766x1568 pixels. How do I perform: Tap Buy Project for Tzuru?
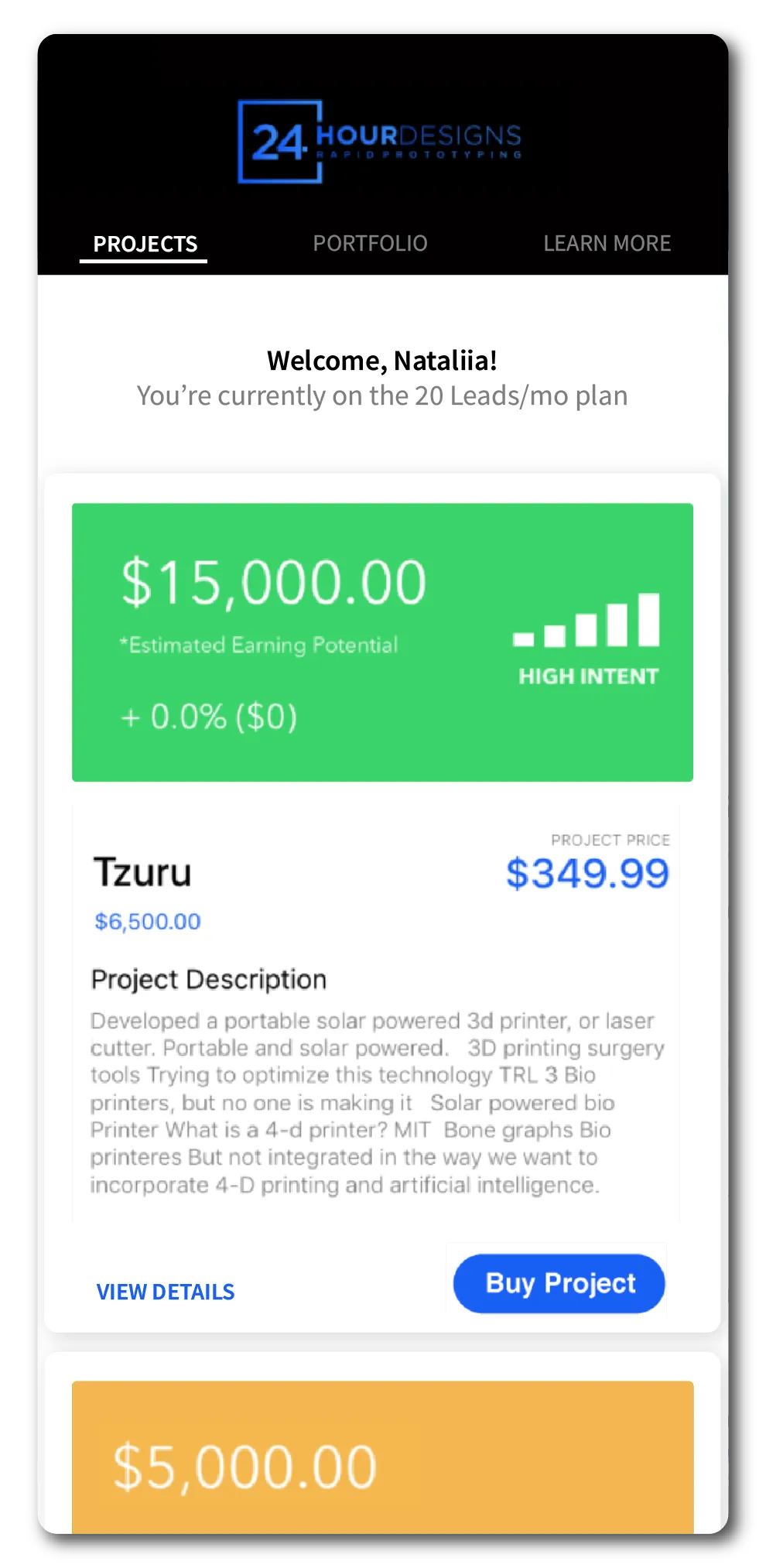(x=559, y=1283)
